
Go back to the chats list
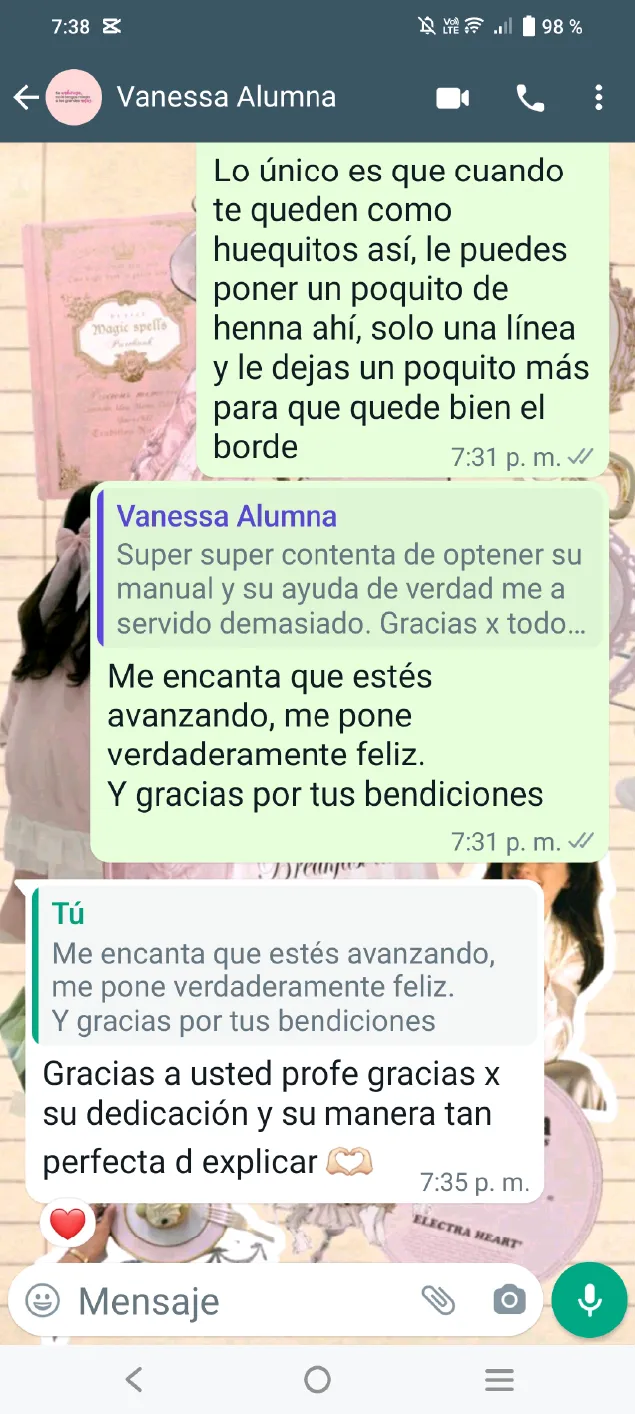coord(26,97)
